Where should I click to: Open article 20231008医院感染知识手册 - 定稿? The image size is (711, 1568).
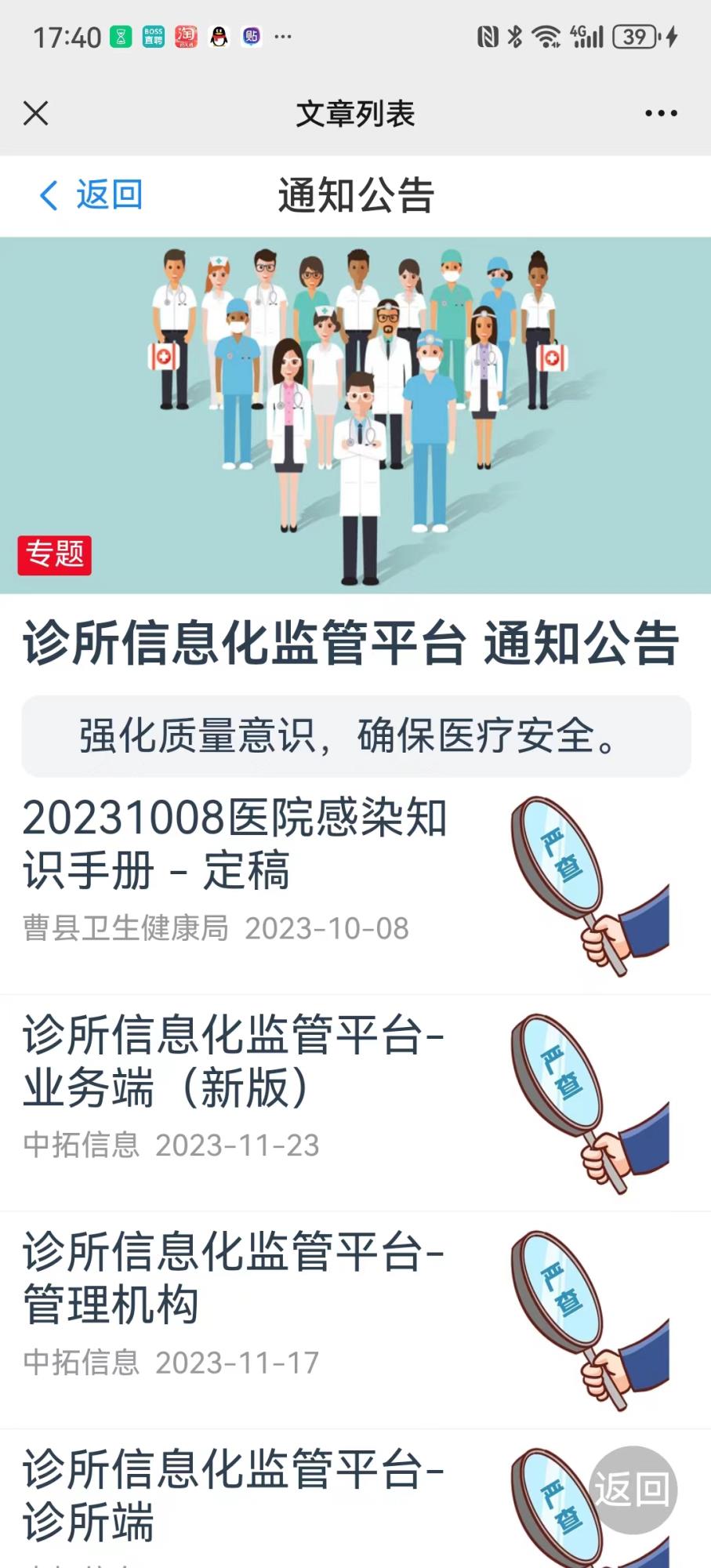coord(235,845)
